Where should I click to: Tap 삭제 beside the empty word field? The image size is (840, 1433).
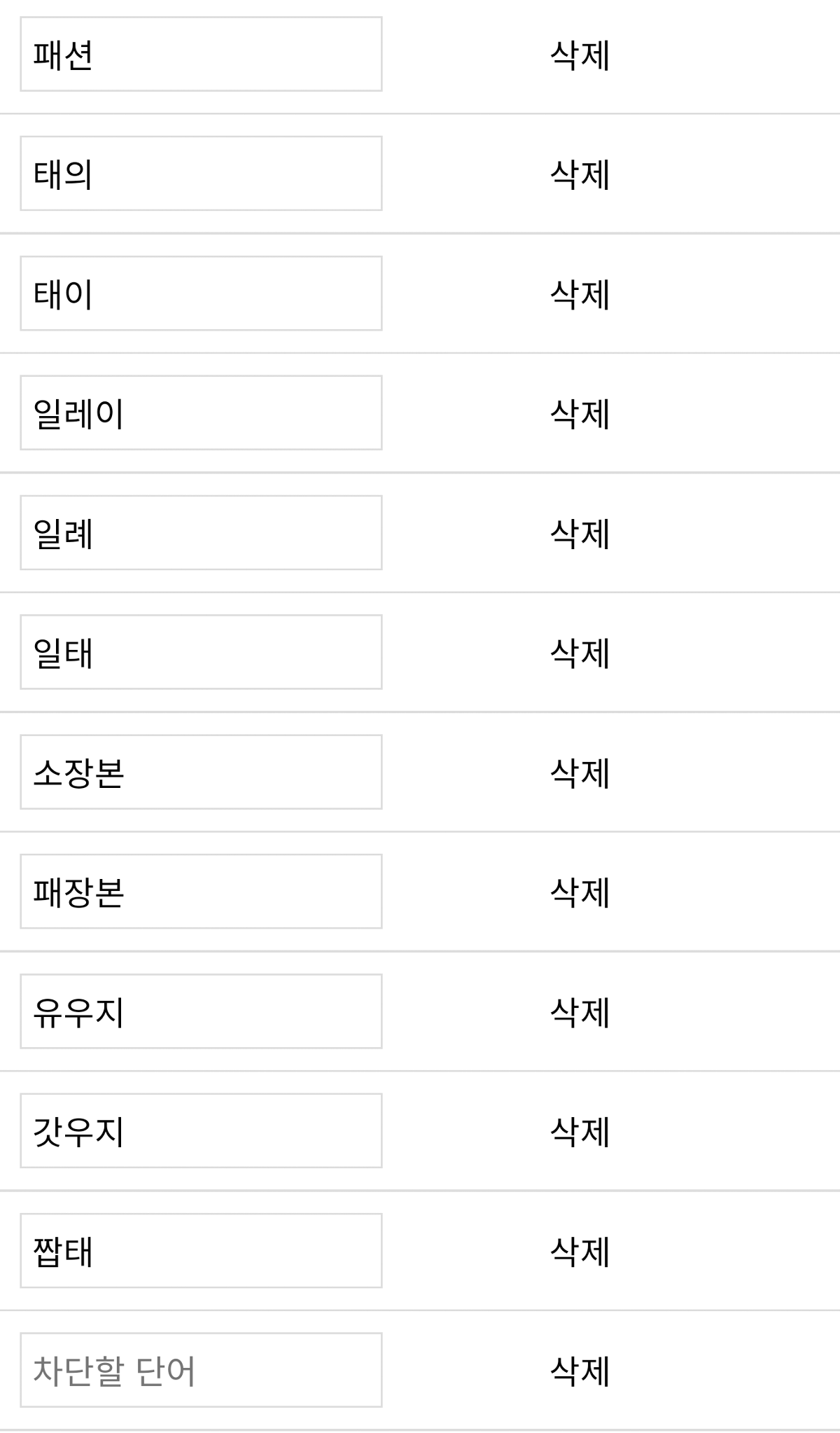pyautogui.click(x=580, y=1371)
